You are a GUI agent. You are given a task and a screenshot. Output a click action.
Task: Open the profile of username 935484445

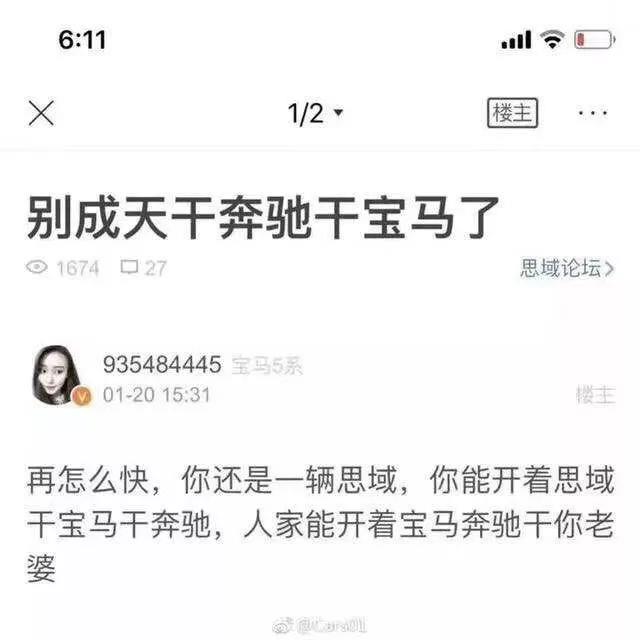click(161, 365)
